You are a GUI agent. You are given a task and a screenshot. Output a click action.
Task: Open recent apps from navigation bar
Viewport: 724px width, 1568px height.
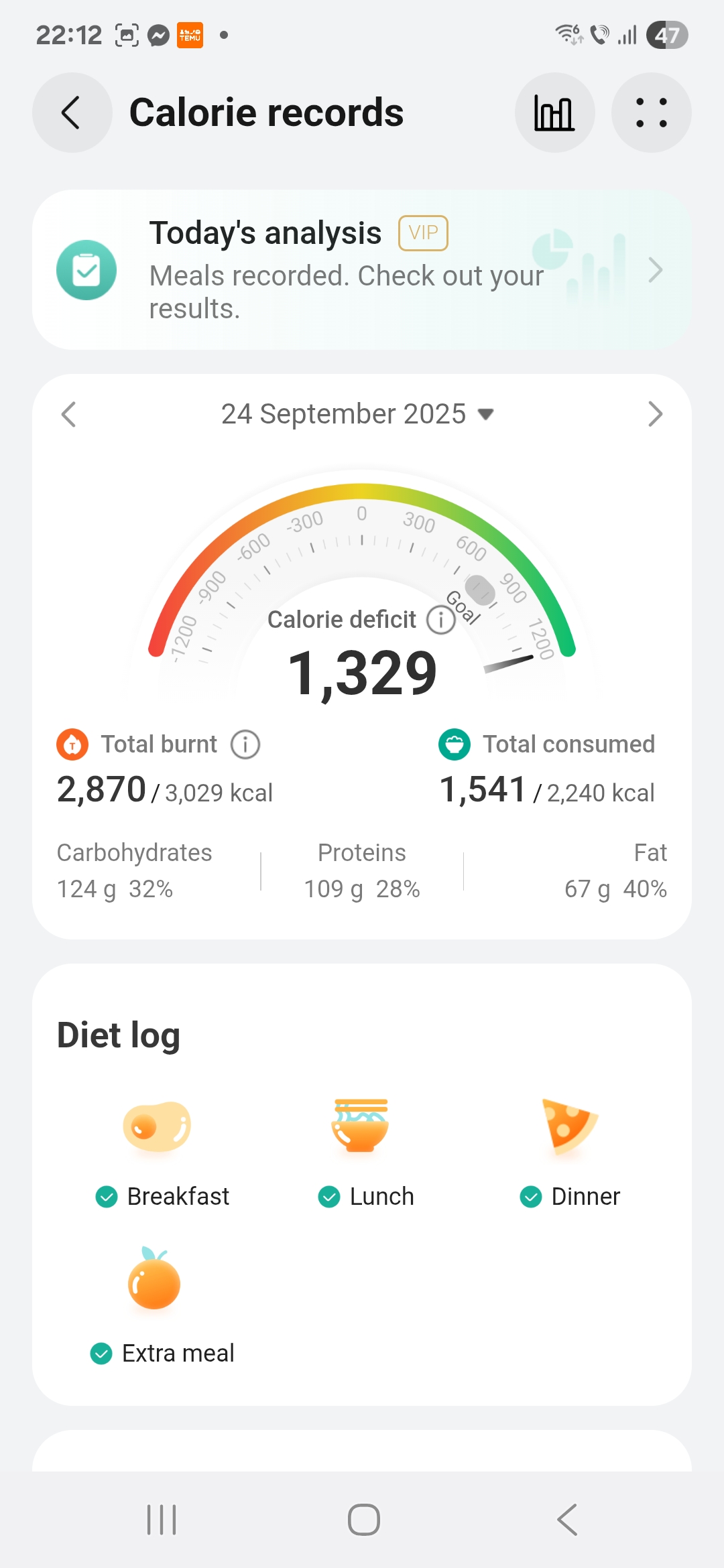tap(162, 1520)
